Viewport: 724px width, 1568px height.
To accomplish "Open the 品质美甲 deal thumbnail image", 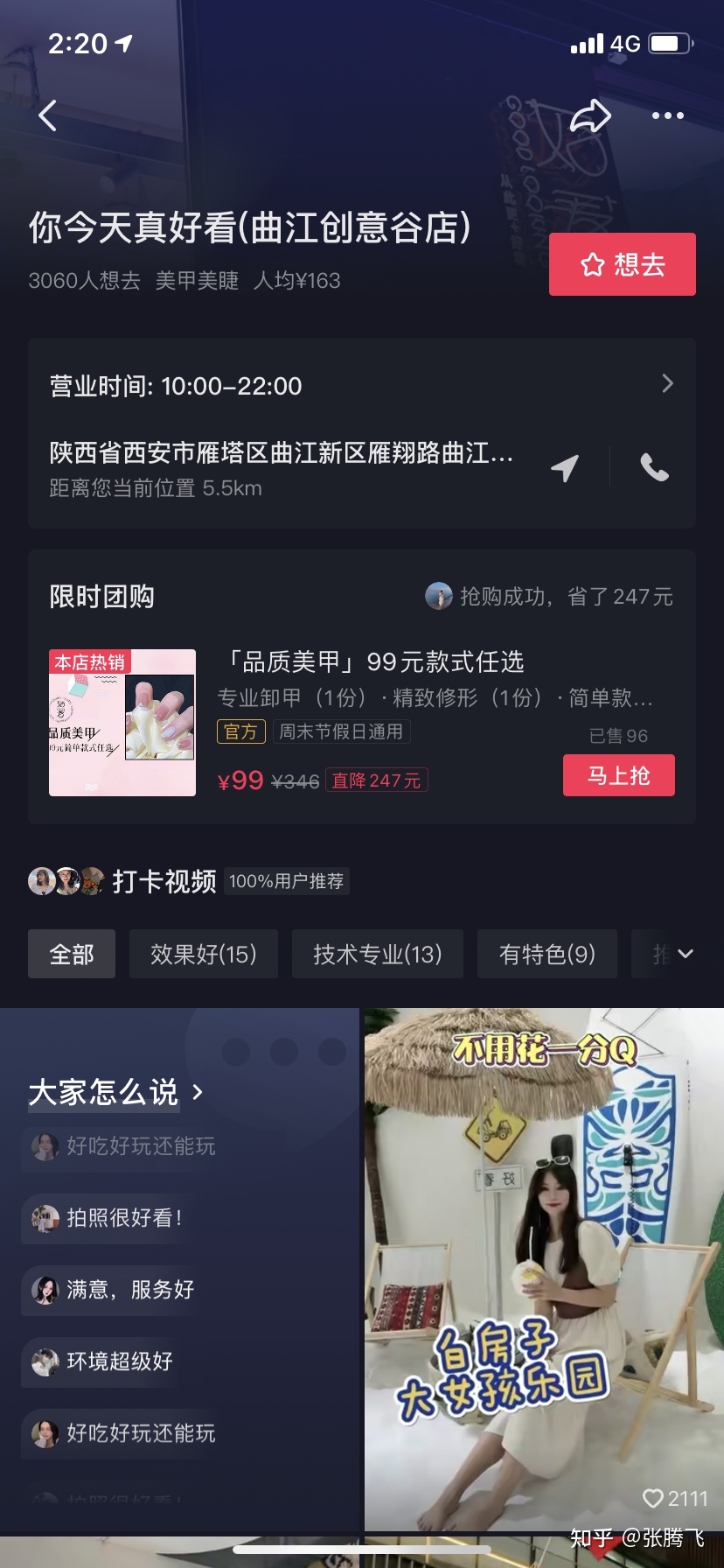I will click(122, 721).
